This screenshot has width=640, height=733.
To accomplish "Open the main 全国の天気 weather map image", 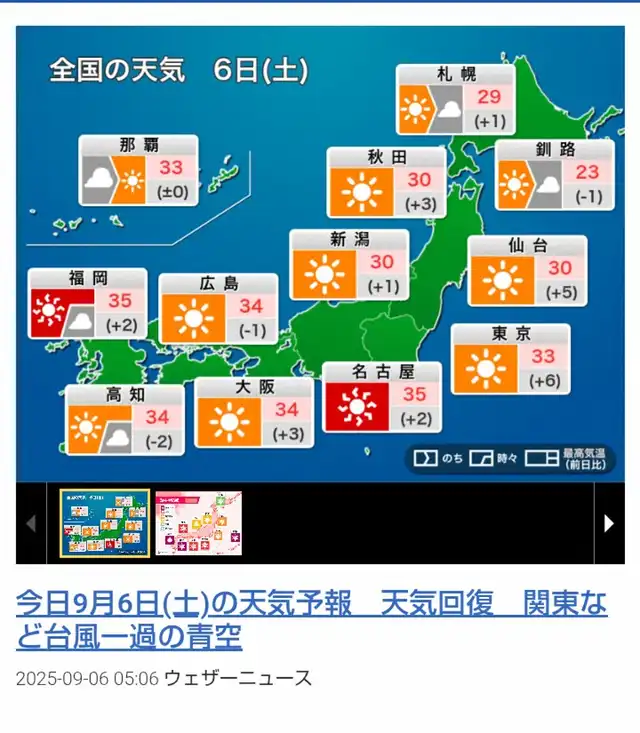I will (320, 254).
